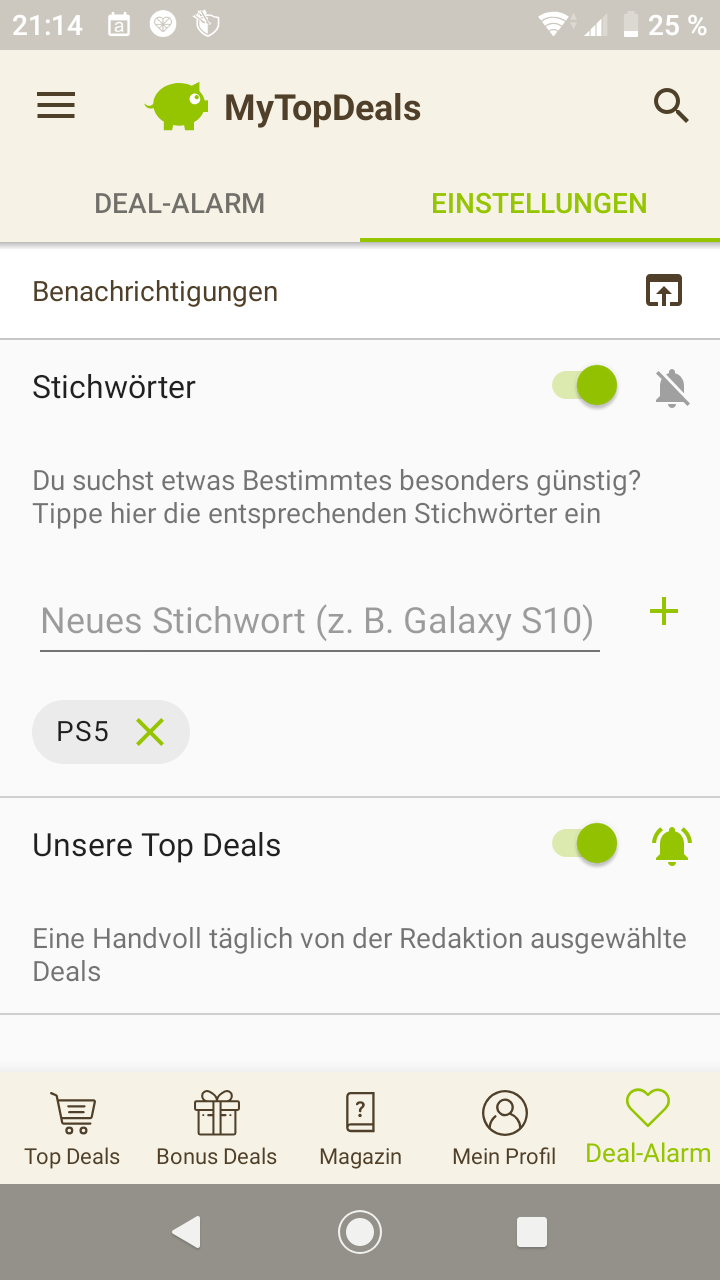Open Benachrichtigungen system settings icon
720x1280 pixels.
[663, 291]
